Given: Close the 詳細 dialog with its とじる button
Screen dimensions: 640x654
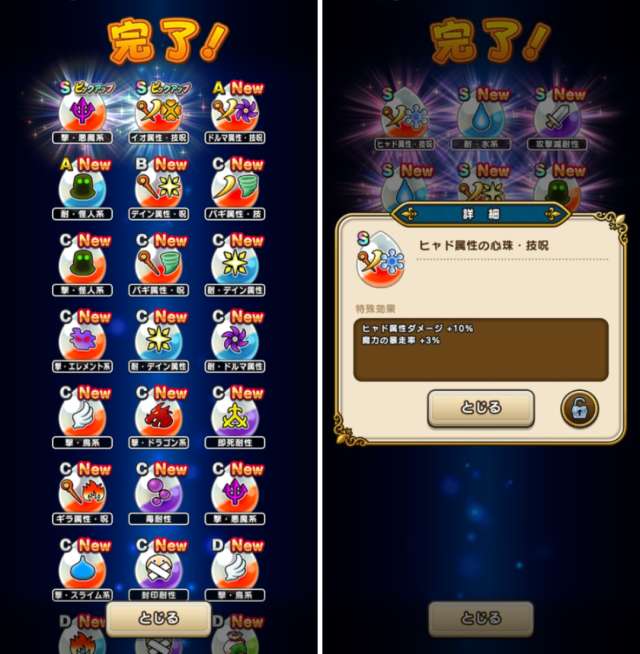Looking at the screenshot, I should pyautogui.click(x=481, y=408).
